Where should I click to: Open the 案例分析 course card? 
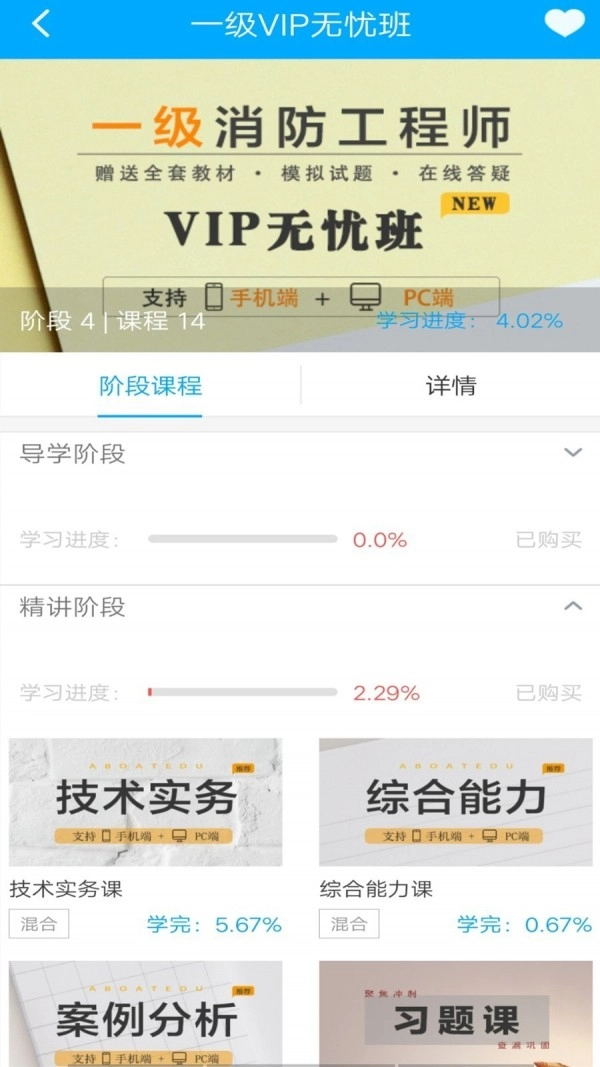[x=146, y=1014]
